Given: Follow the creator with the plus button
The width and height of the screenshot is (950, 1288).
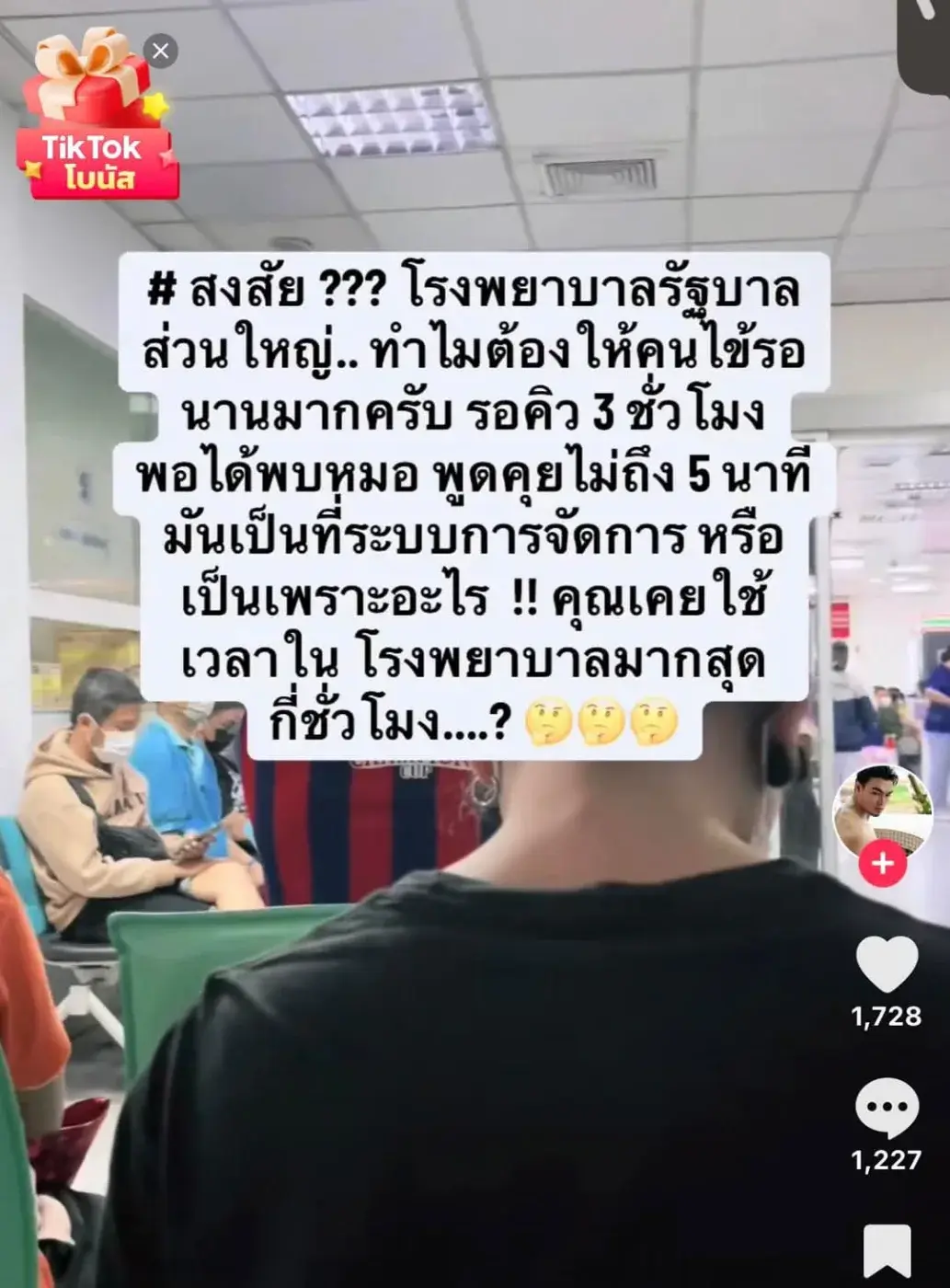Looking at the screenshot, I should (882, 864).
